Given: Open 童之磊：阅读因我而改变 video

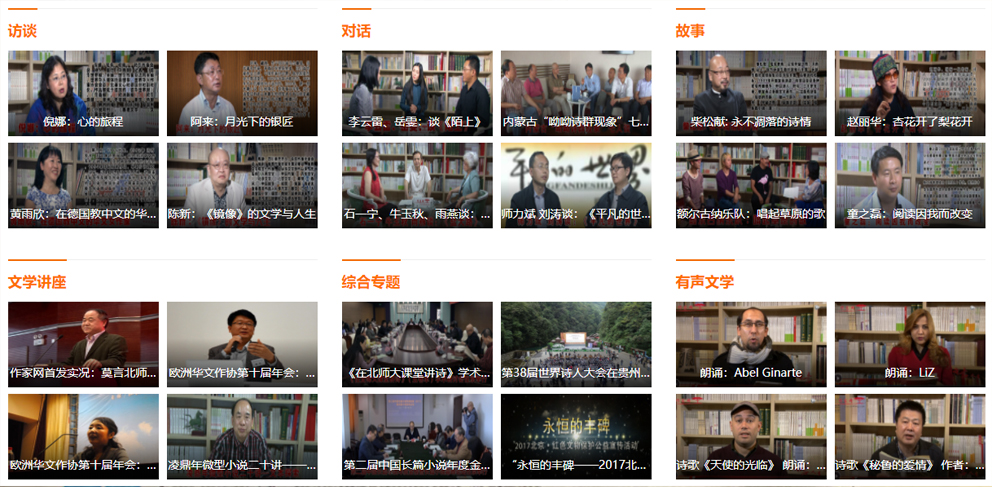Looking at the screenshot, I should coord(910,185).
